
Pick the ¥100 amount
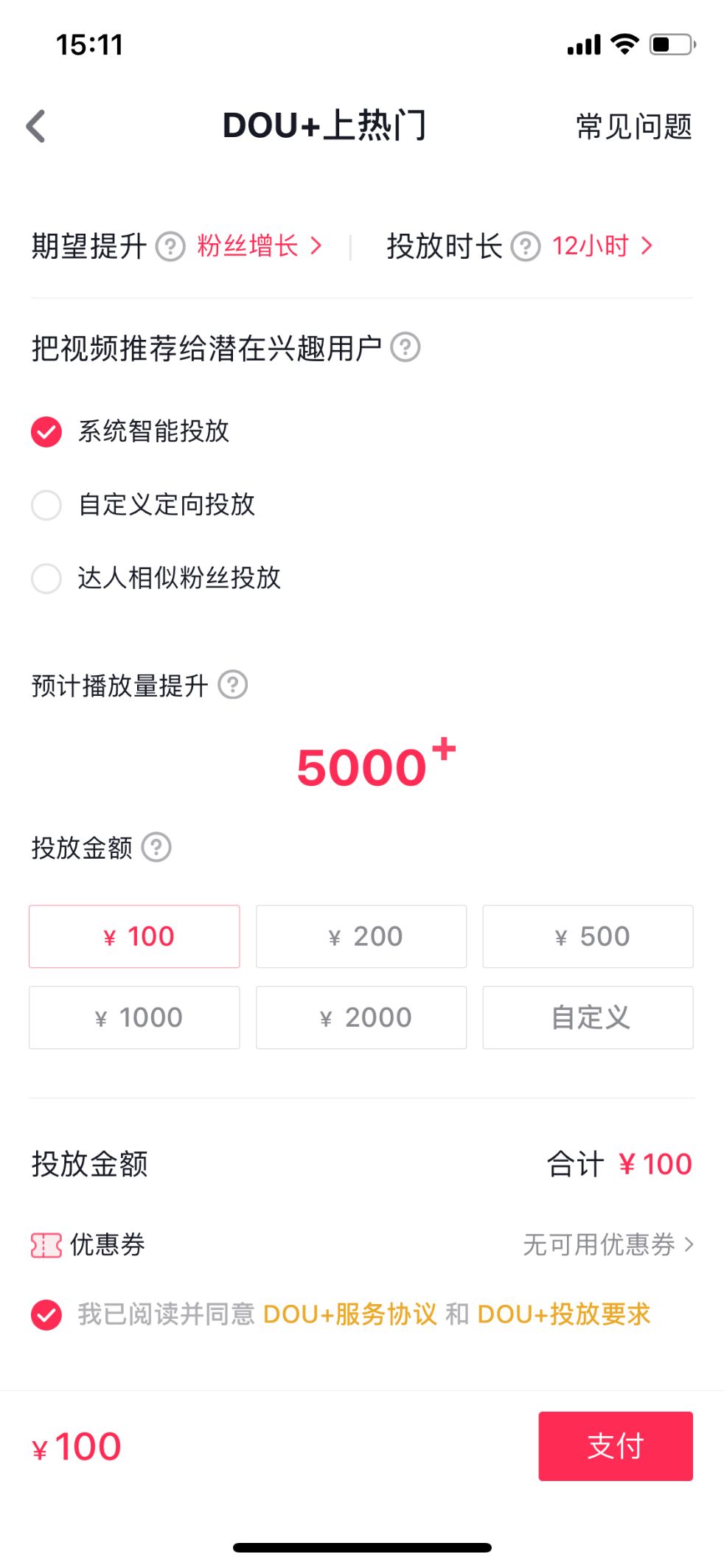click(134, 936)
